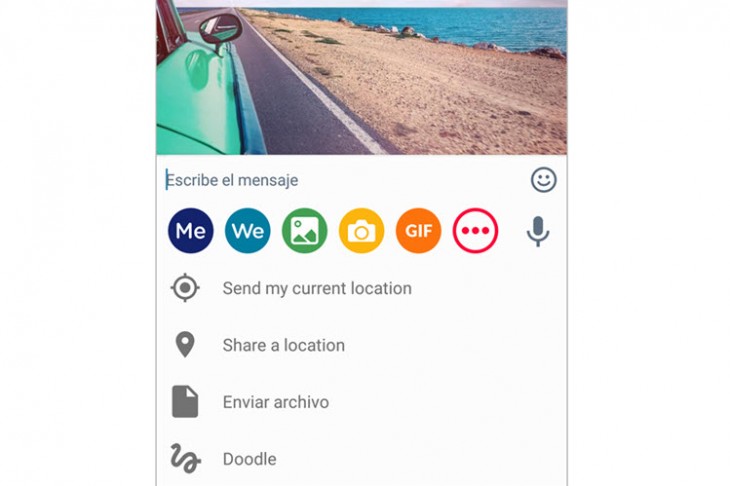Open the GIF selector
The image size is (730, 486).
coord(418,231)
